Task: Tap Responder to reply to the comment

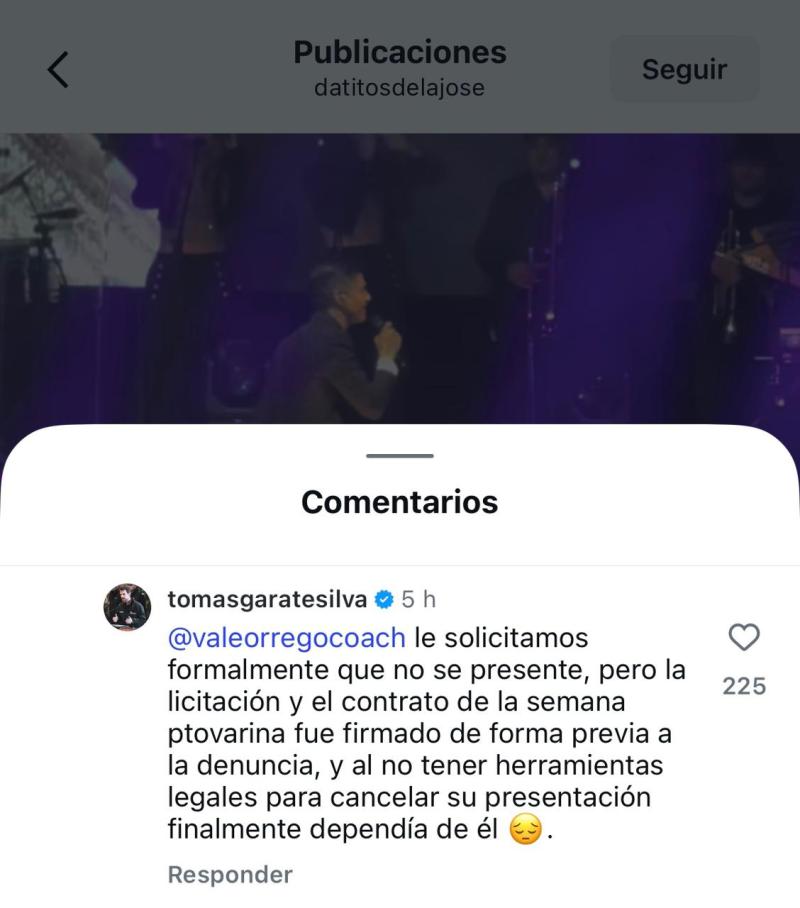Action: (x=228, y=875)
